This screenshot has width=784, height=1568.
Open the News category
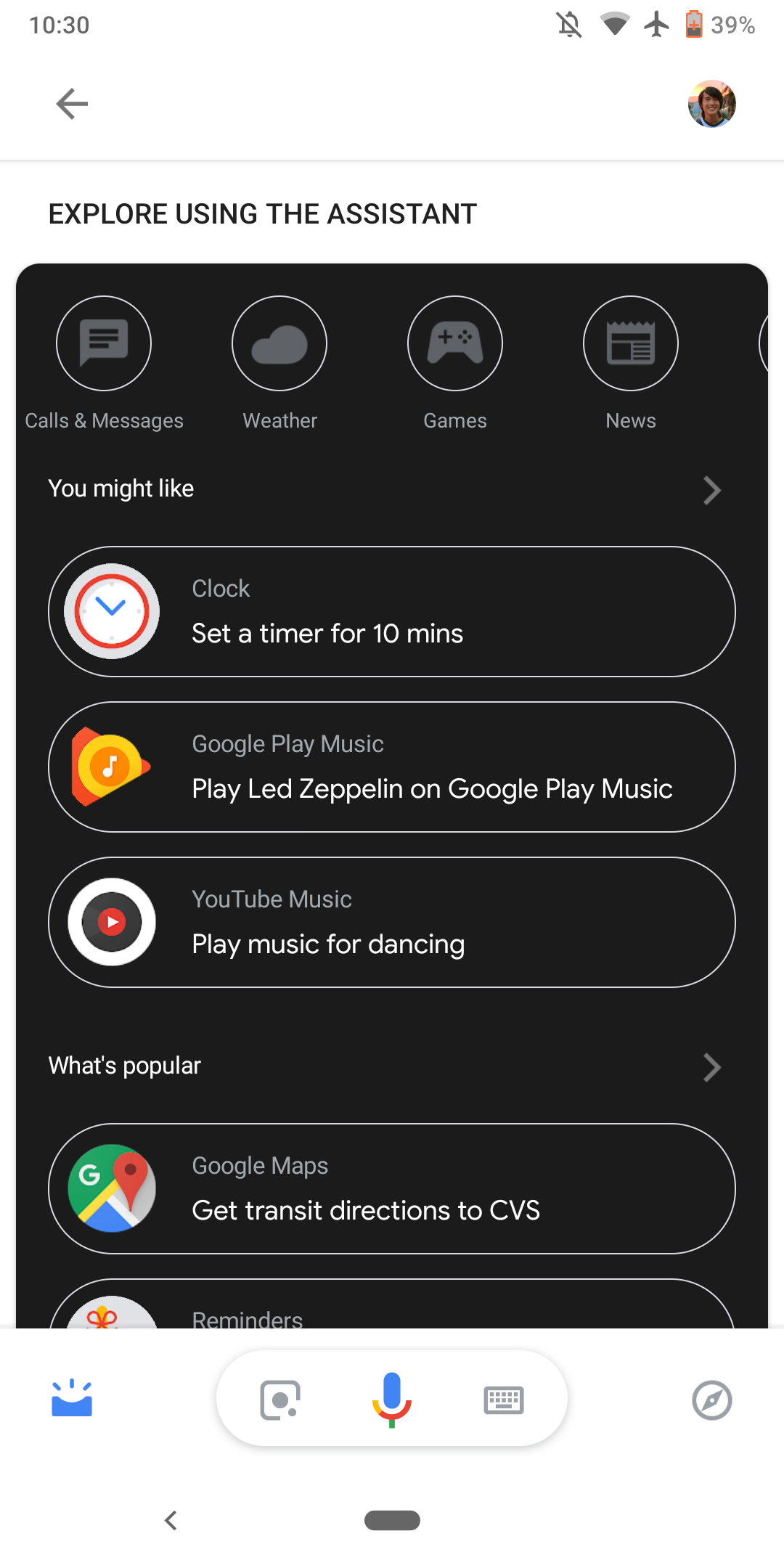coord(631,343)
